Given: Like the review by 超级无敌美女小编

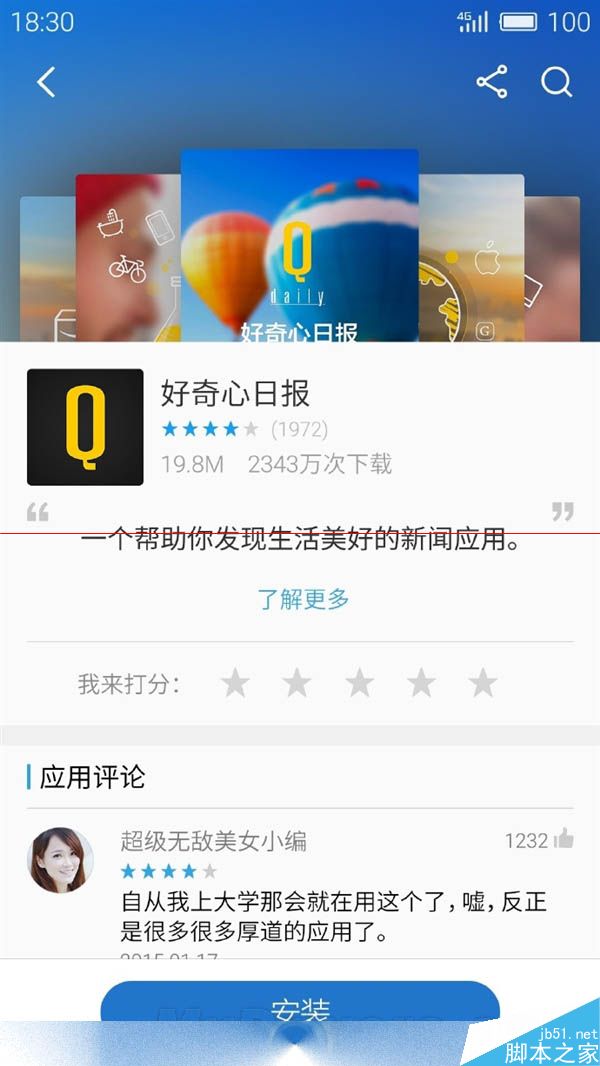Looking at the screenshot, I should pyautogui.click(x=563, y=840).
